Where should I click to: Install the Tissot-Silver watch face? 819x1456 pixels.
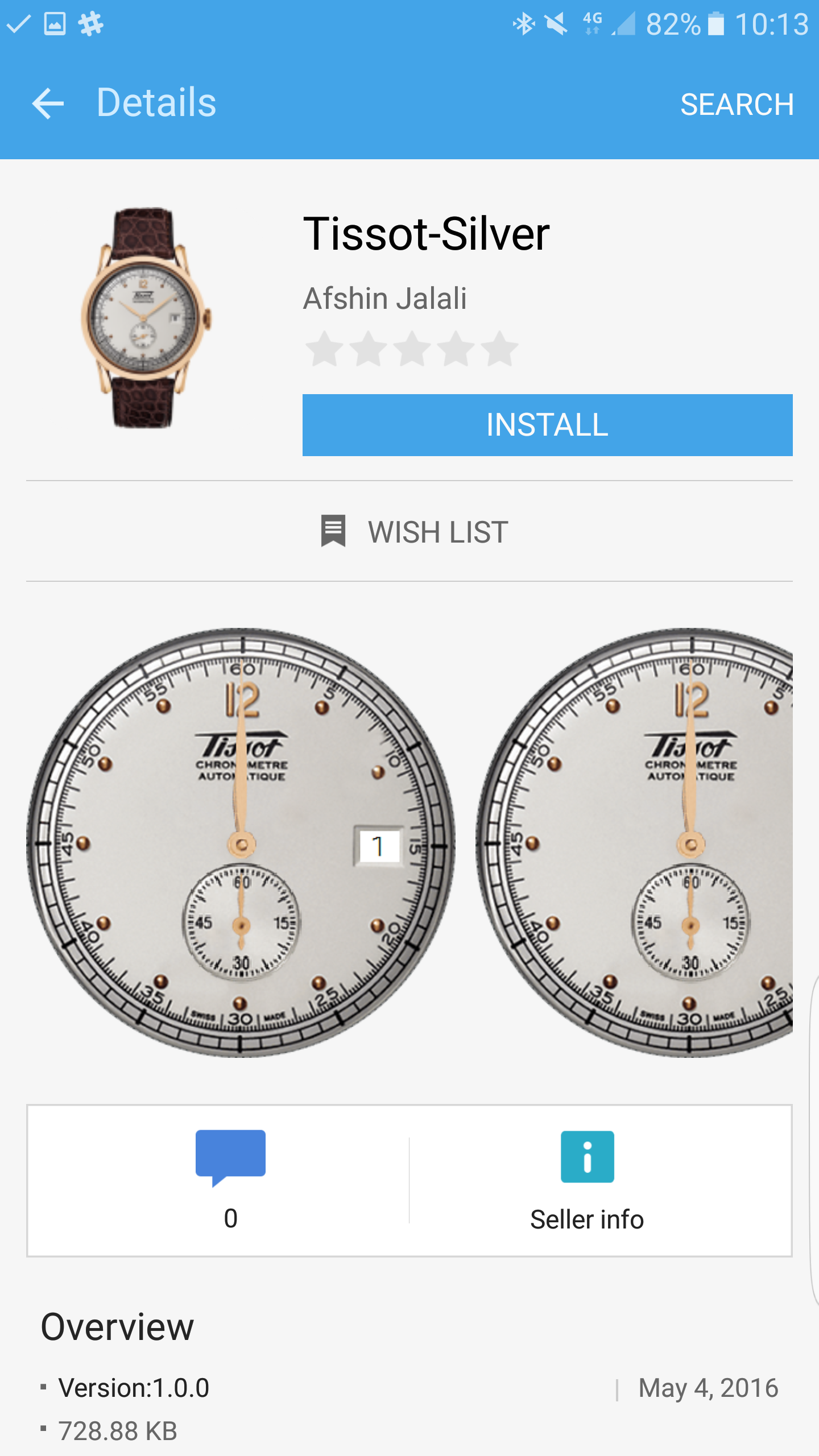(x=547, y=425)
